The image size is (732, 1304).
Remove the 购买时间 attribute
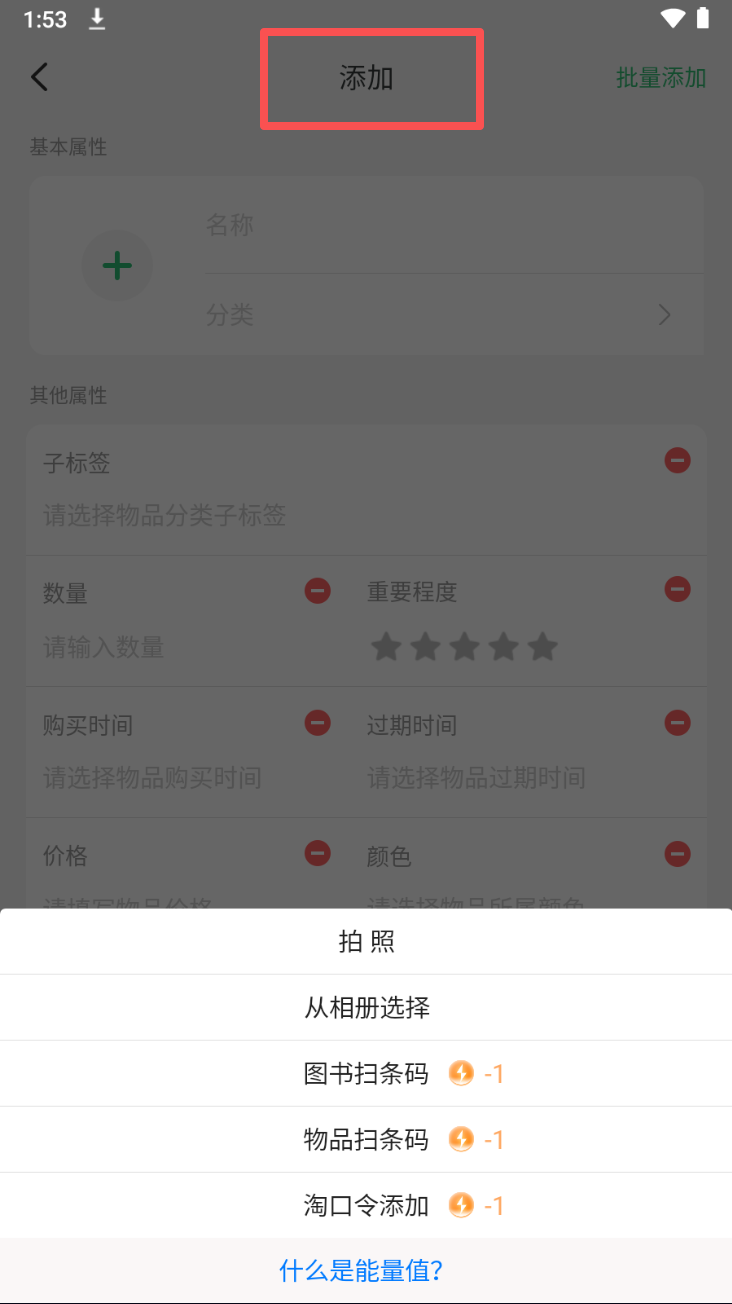coord(318,722)
